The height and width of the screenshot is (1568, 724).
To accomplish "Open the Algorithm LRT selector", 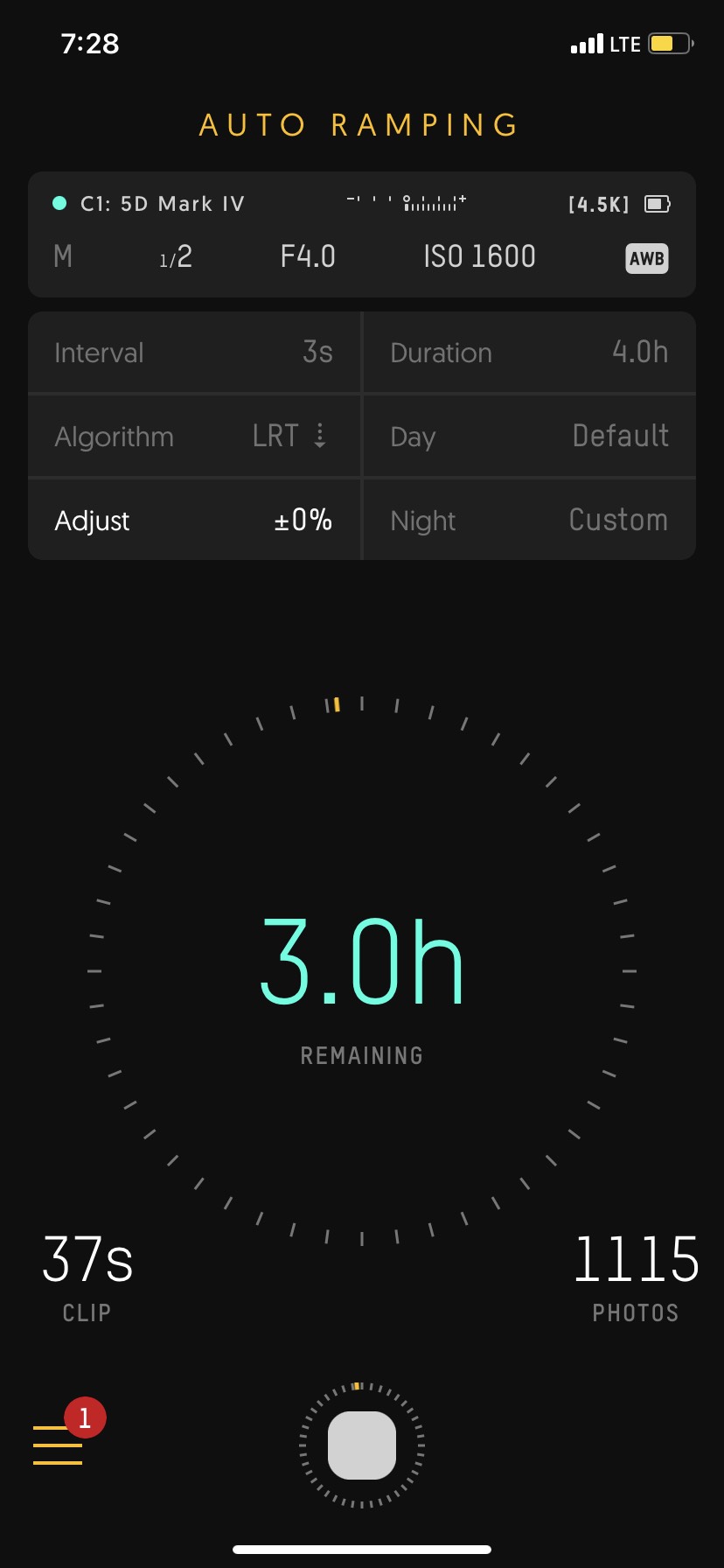I will pyautogui.click(x=194, y=436).
